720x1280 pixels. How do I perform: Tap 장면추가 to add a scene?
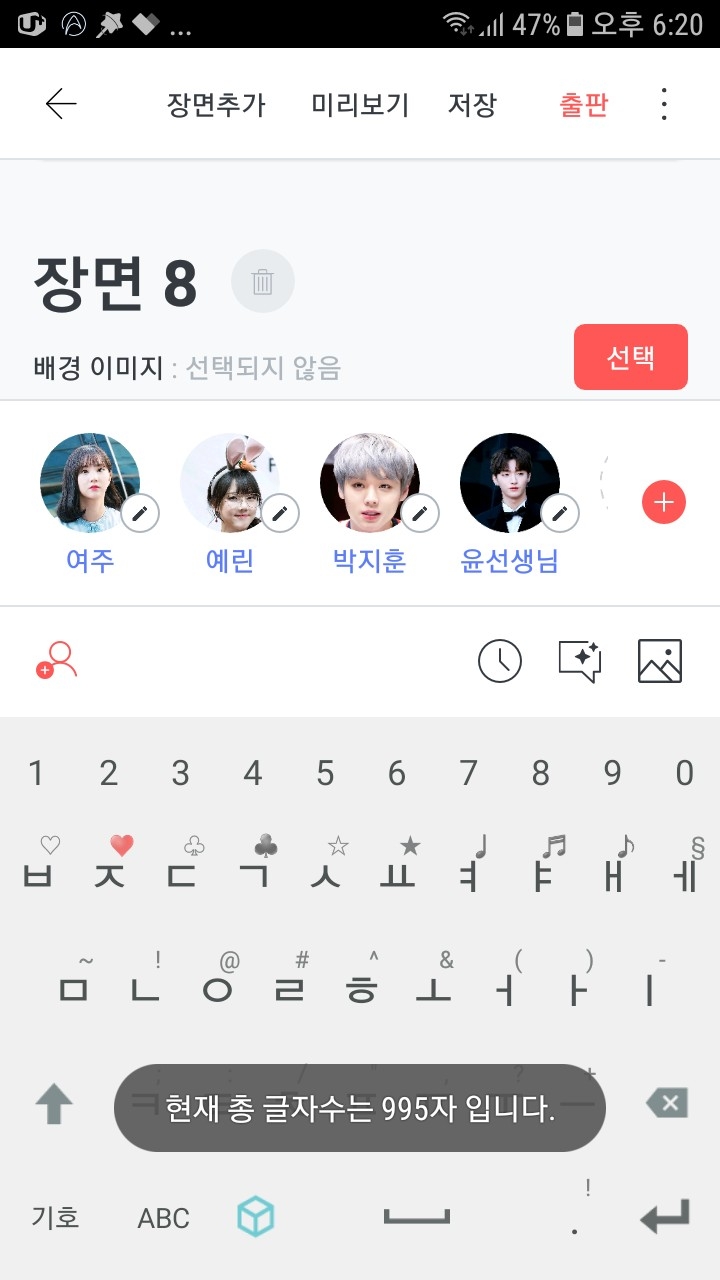(x=216, y=105)
